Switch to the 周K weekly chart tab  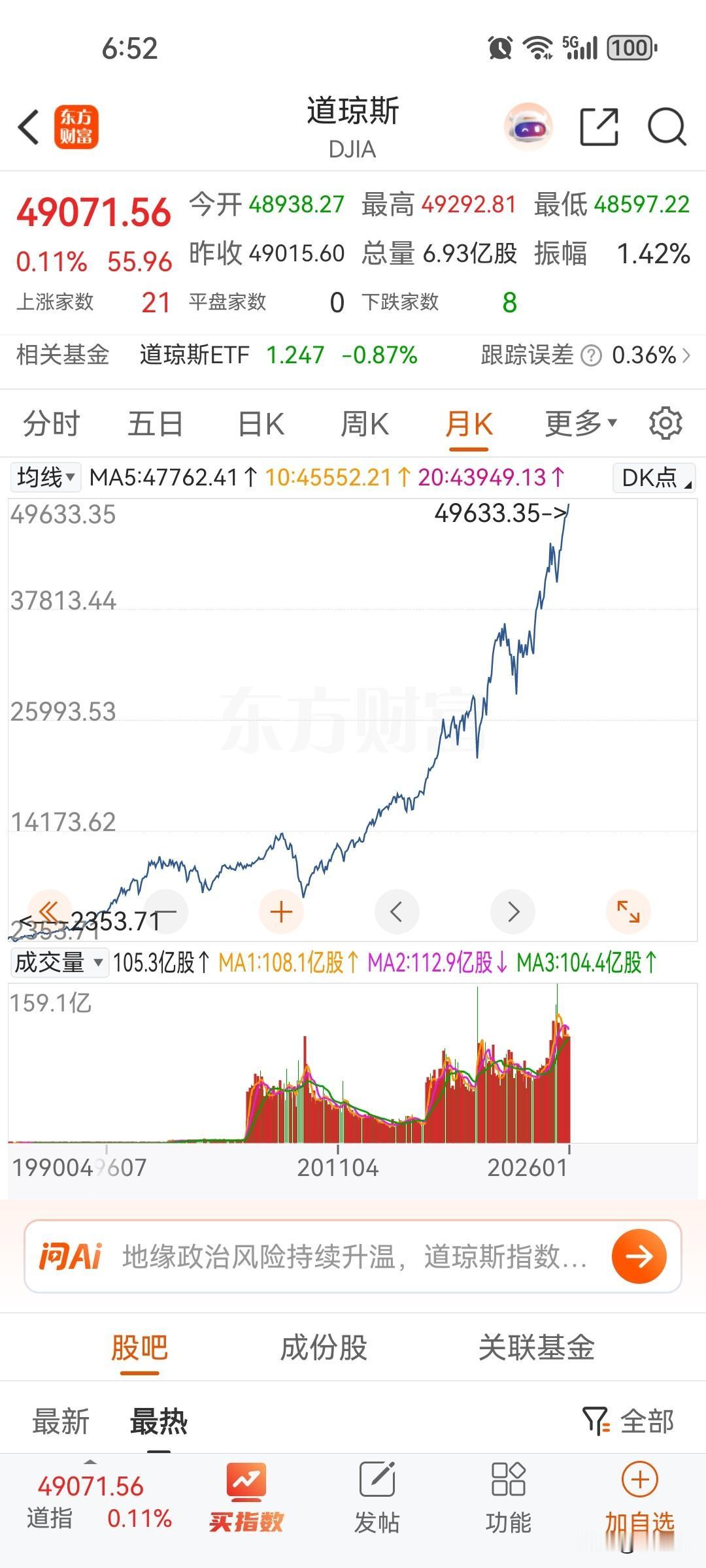point(364,423)
